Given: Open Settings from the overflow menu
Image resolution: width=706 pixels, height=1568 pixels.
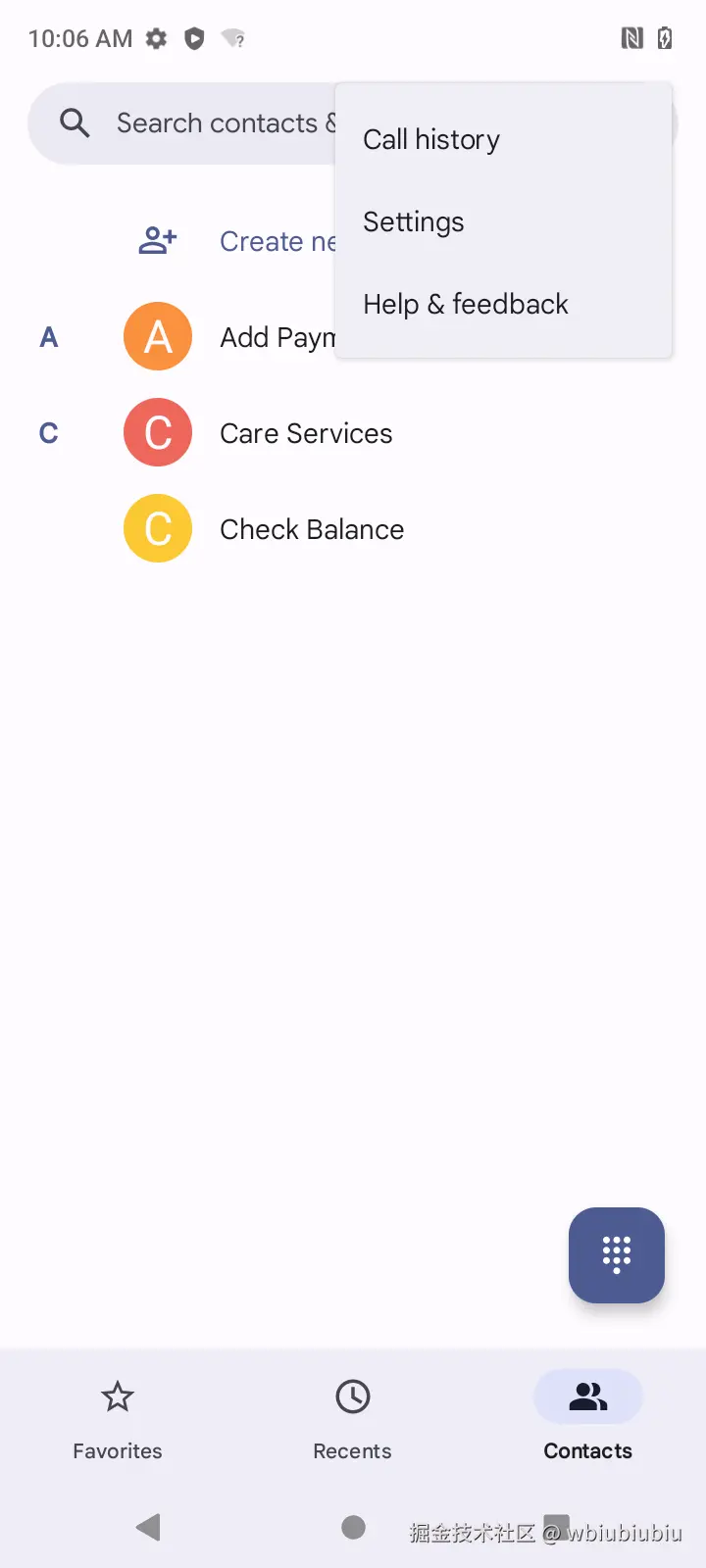Looking at the screenshot, I should click(413, 221).
